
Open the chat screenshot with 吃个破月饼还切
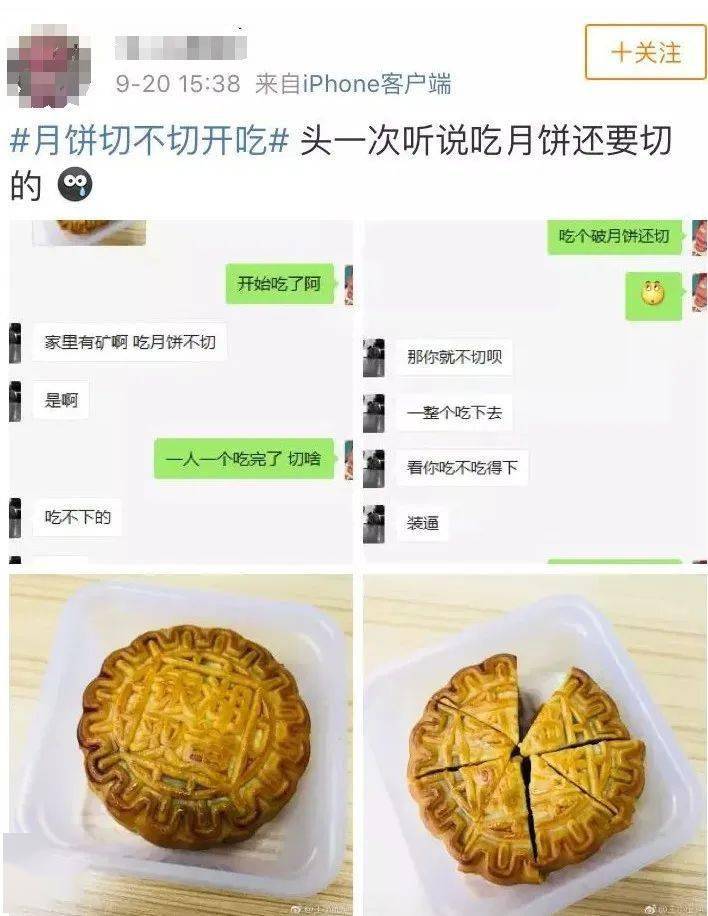click(x=535, y=392)
